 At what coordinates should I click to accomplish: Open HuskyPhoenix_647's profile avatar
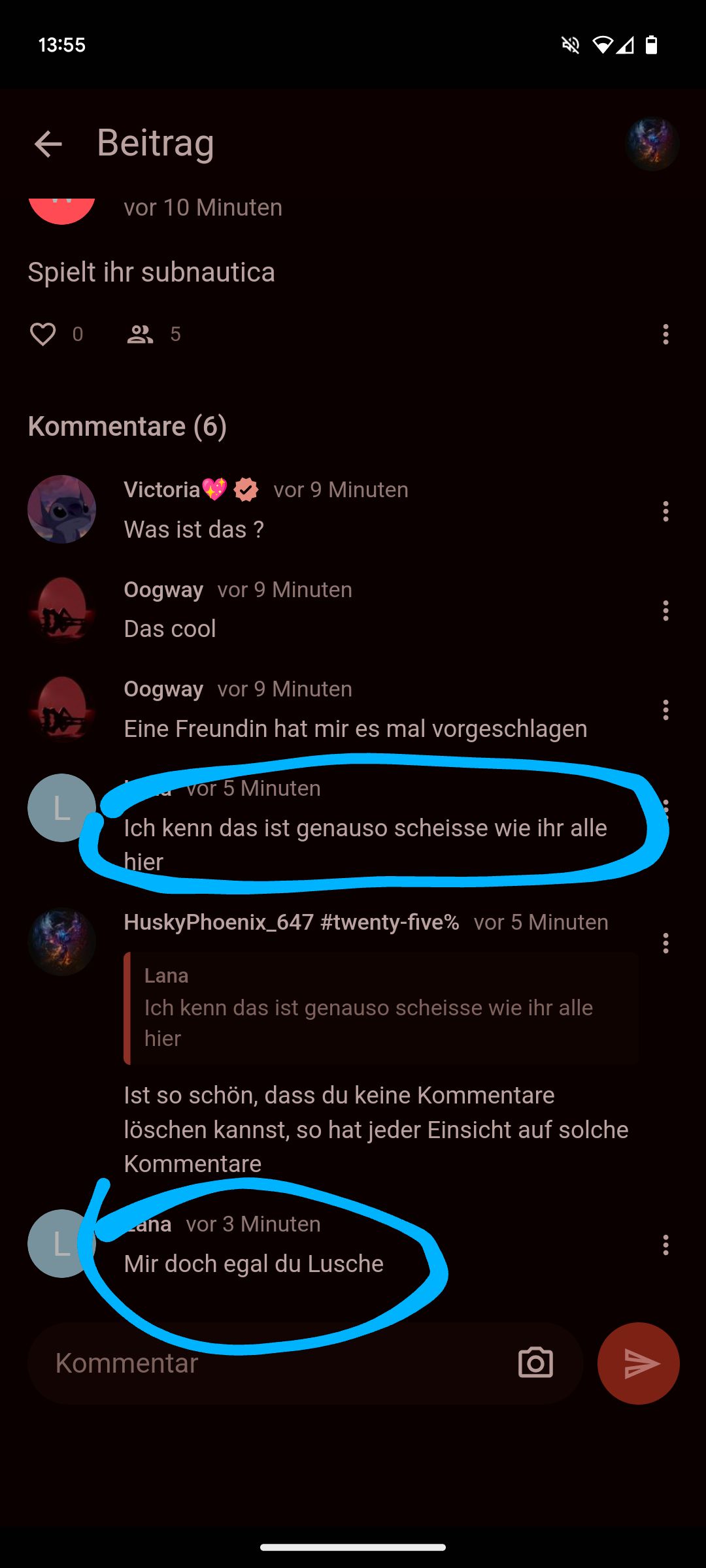62,941
